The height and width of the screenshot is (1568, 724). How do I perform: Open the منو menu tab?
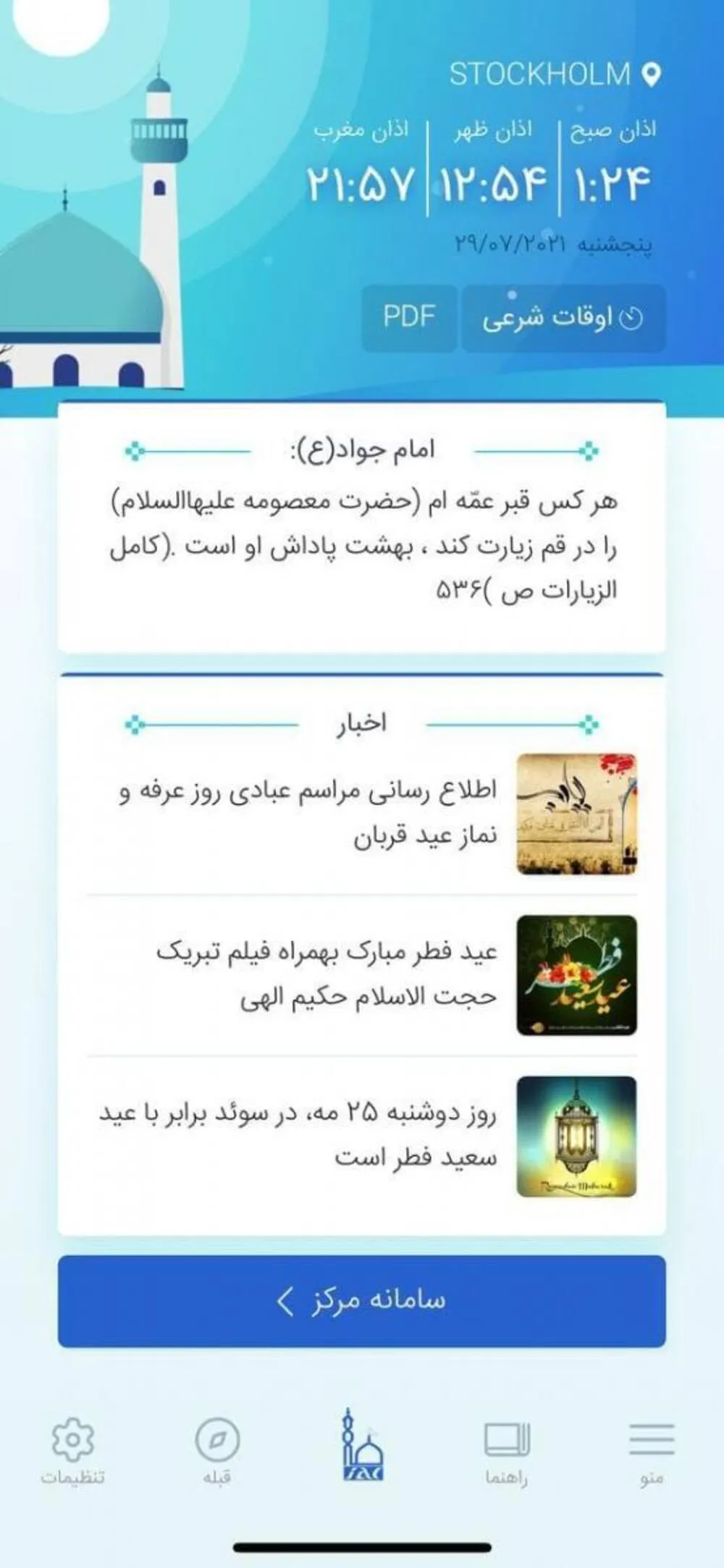point(652,1451)
